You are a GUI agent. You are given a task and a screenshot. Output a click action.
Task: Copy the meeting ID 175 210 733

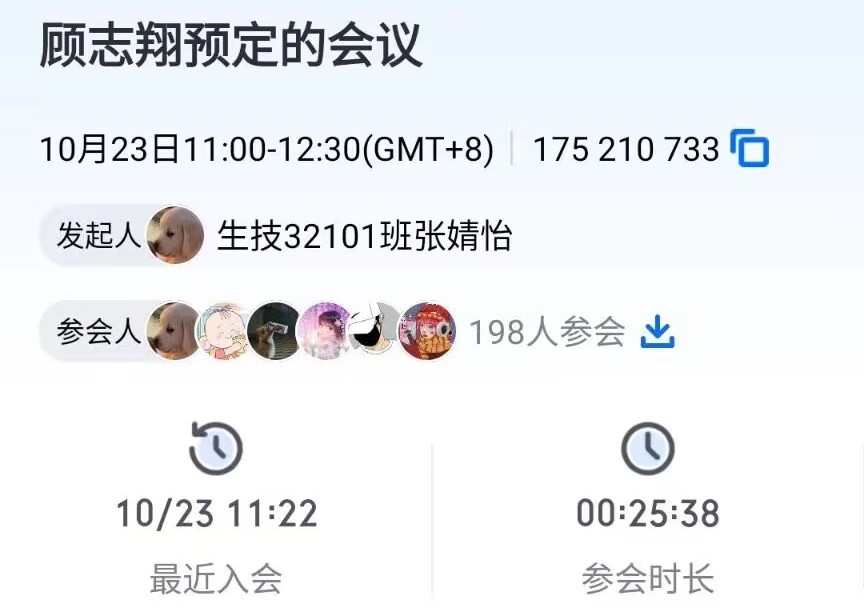pyautogui.click(x=749, y=150)
